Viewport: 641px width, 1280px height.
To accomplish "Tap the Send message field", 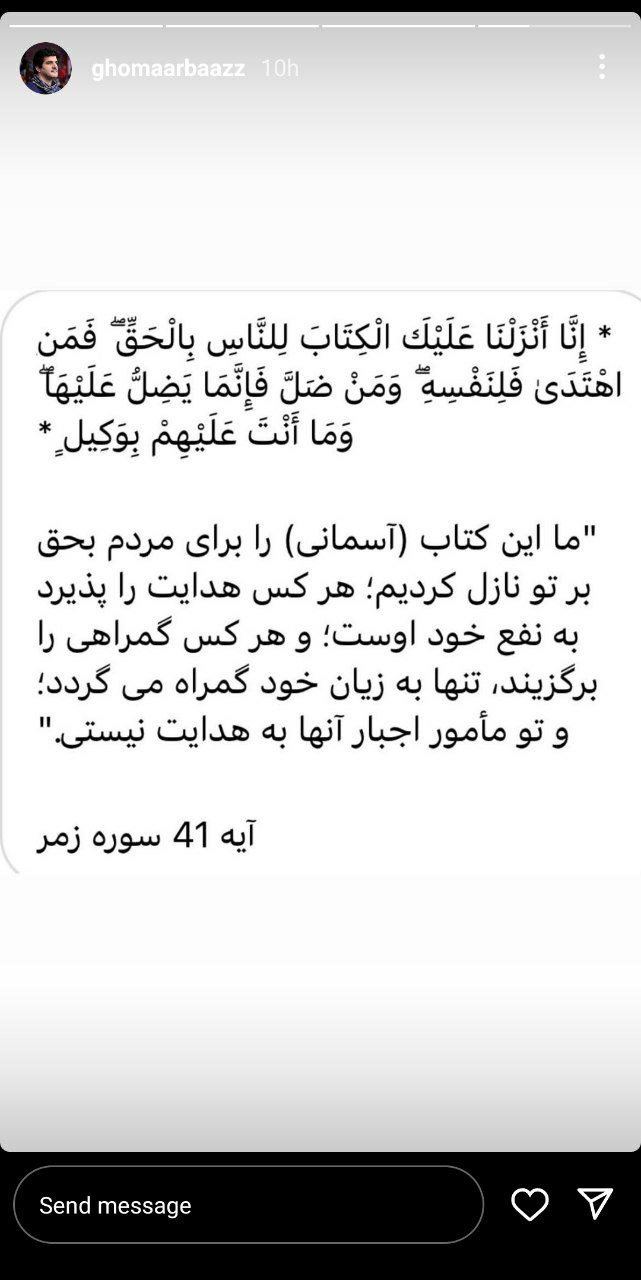I will click(248, 1205).
